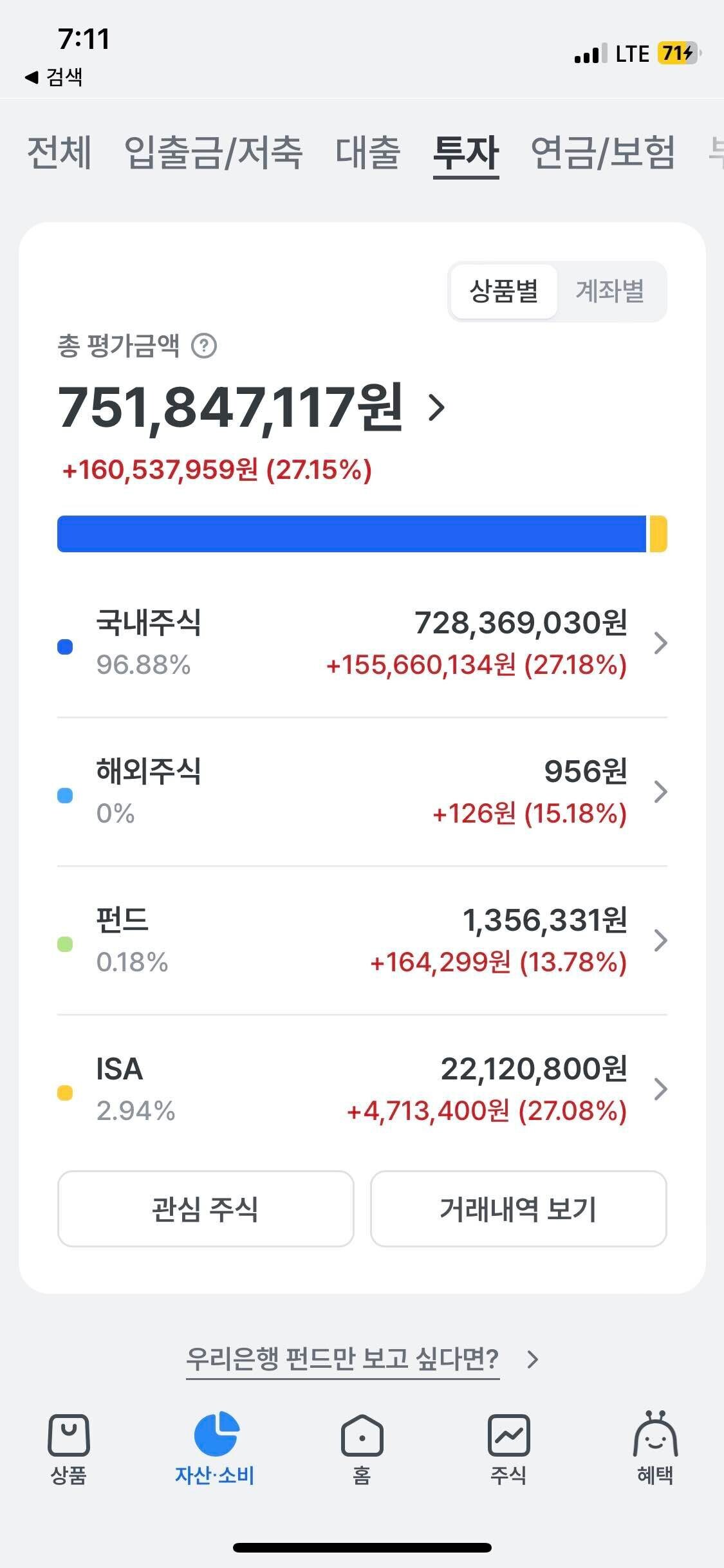
Task: Expand the ISA holdings row
Action: click(x=660, y=1089)
